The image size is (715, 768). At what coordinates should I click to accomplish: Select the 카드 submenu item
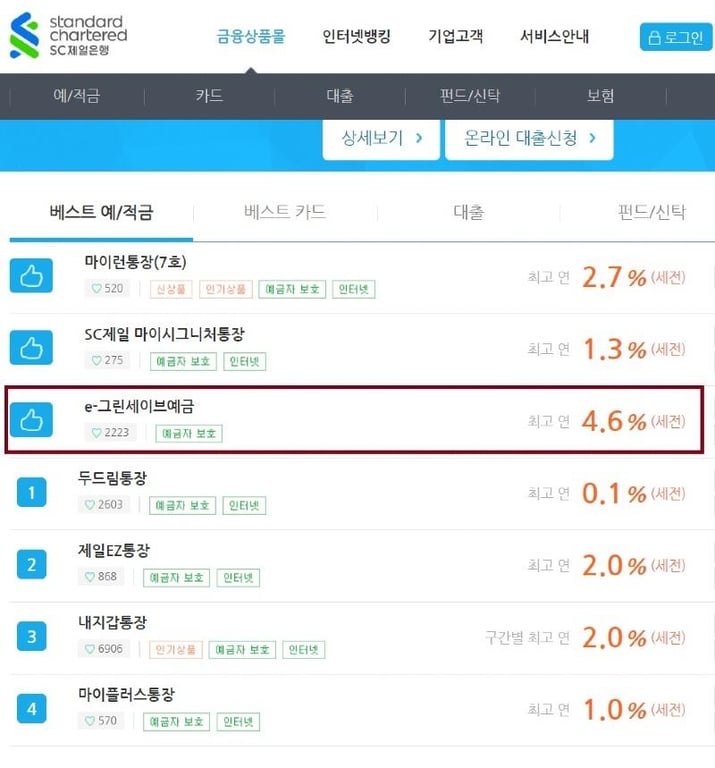coord(209,96)
